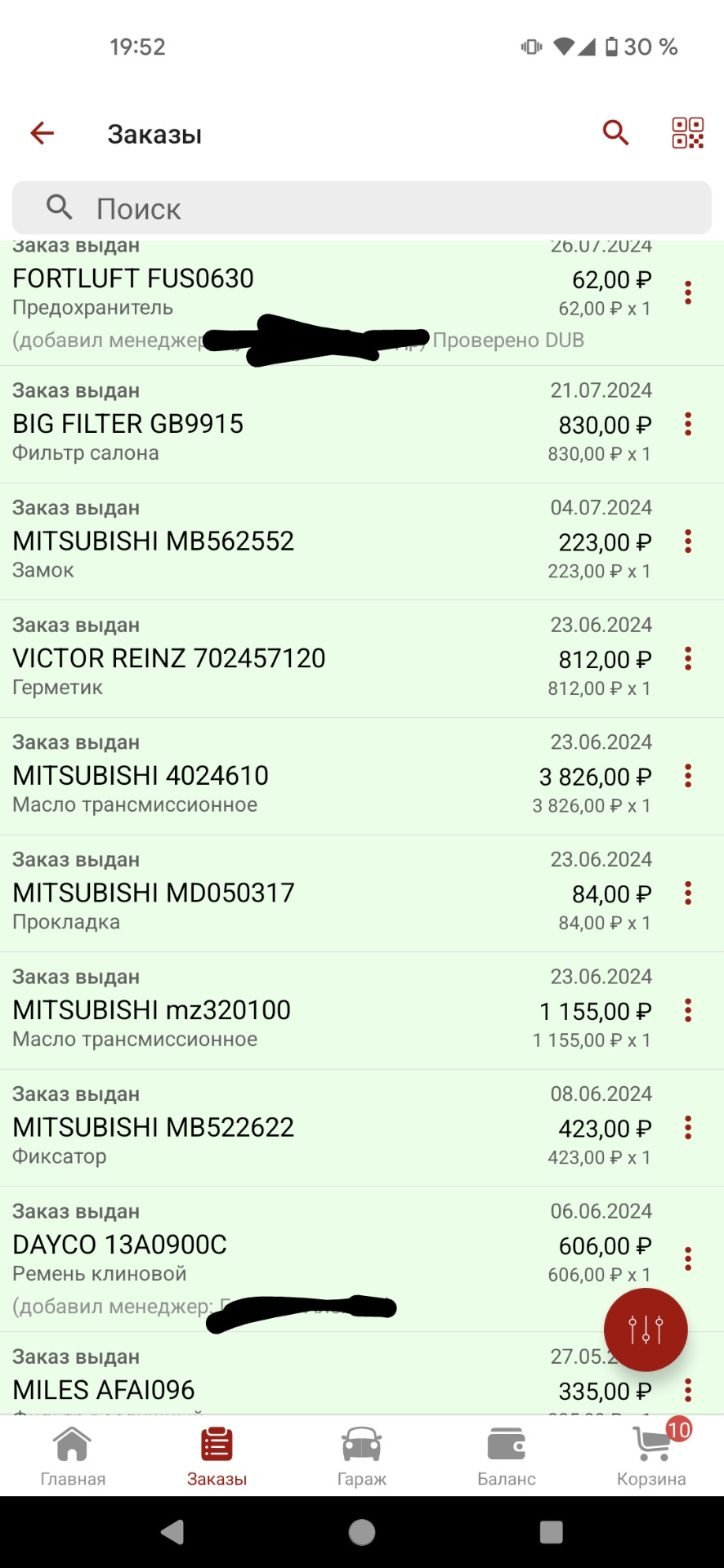Open search via the magnifier icon

pyautogui.click(x=615, y=132)
